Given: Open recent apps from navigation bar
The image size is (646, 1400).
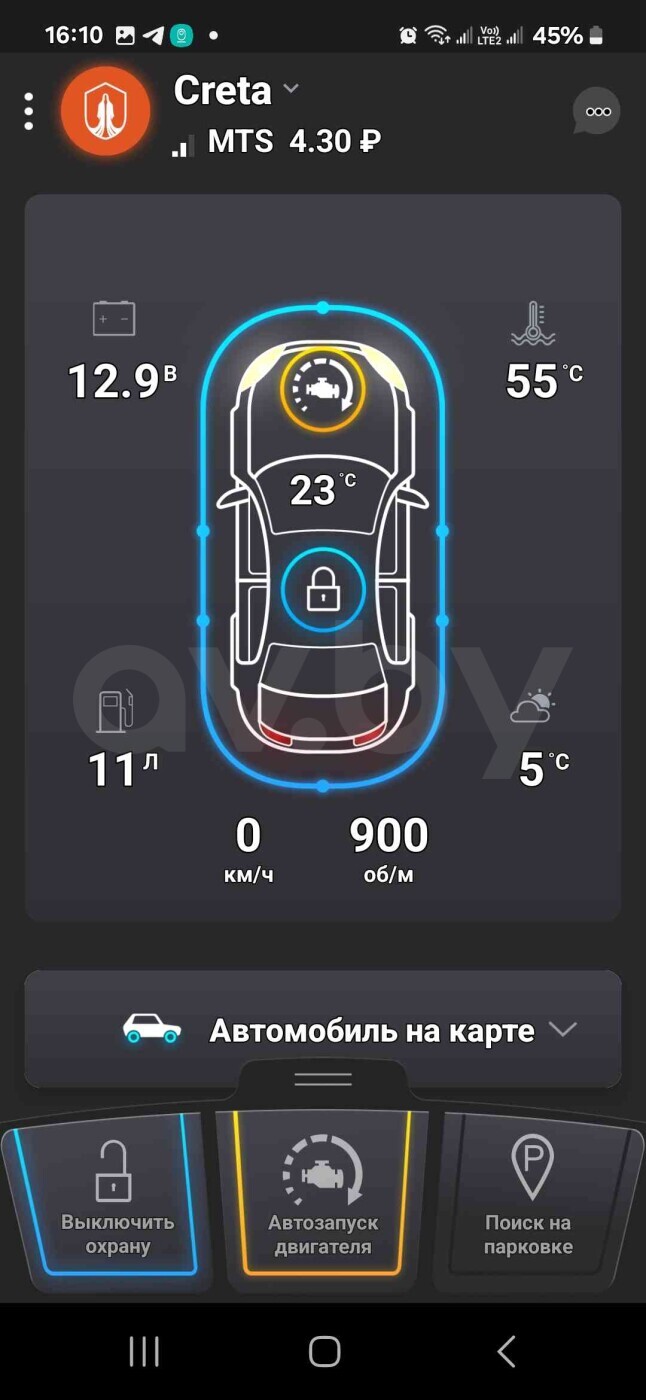Looking at the screenshot, I should pyautogui.click(x=144, y=1351).
